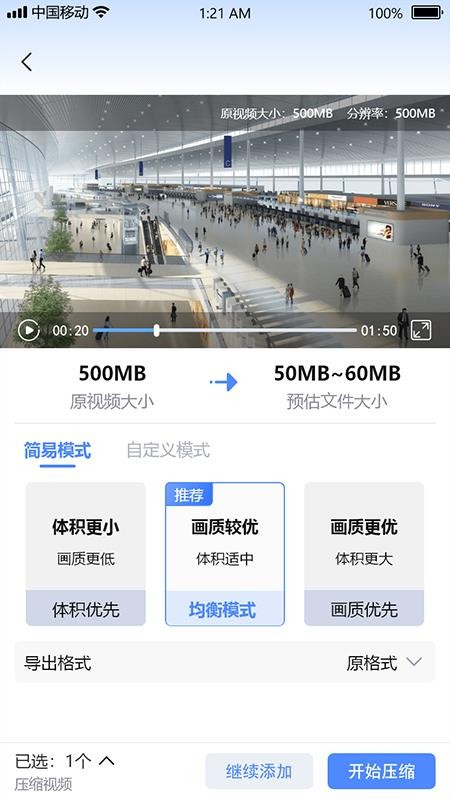450x800 pixels.
Task: Choose the 均衡模式 recommended card
Action: coord(225,554)
